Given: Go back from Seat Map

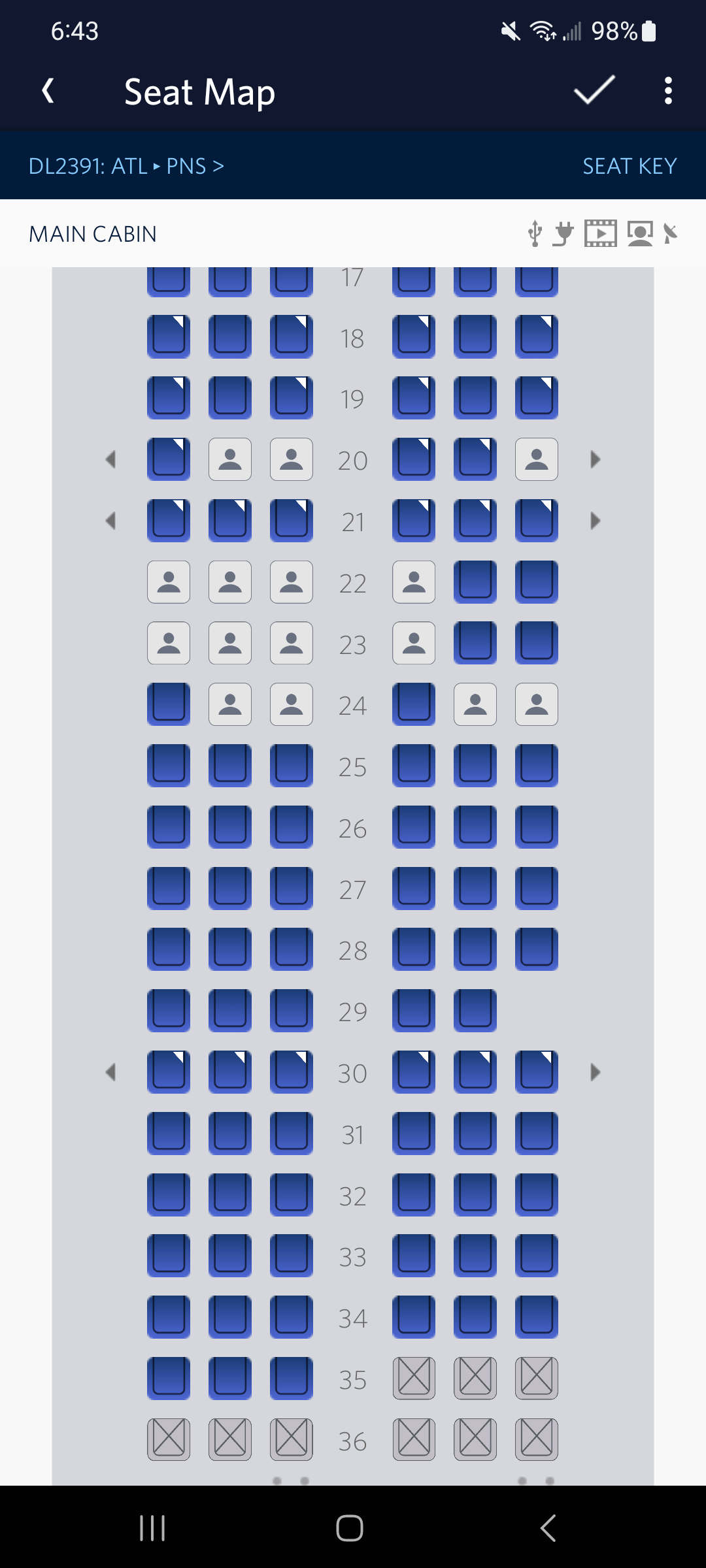Looking at the screenshot, I should (x=48, y=91).
